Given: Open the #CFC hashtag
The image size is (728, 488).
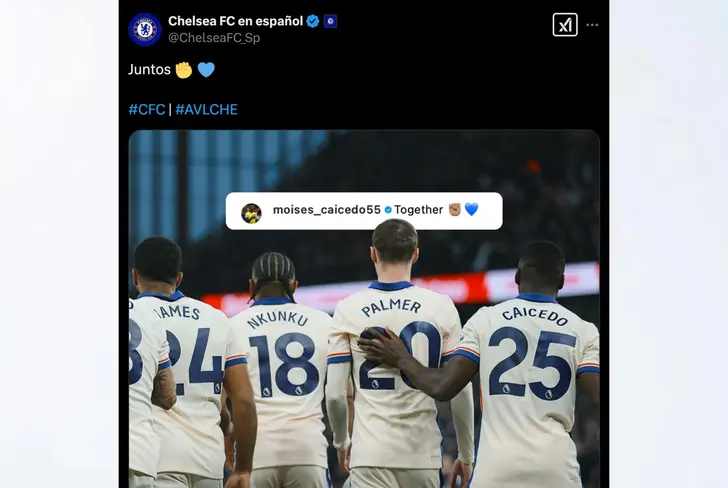Looking at the screenshot, I should (x=146, y=109).
